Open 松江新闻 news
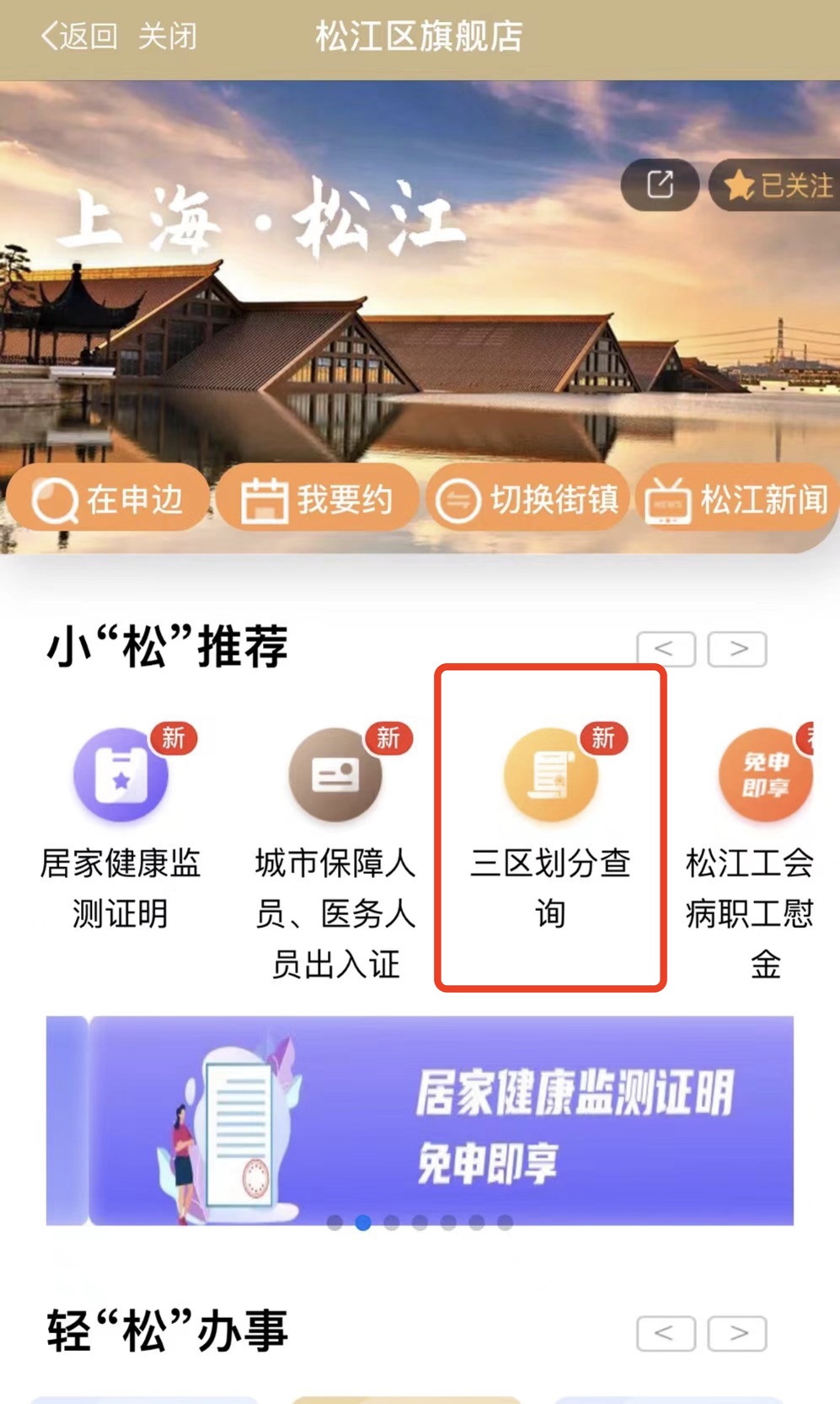840x1404 pixels. tap(737, 500)
